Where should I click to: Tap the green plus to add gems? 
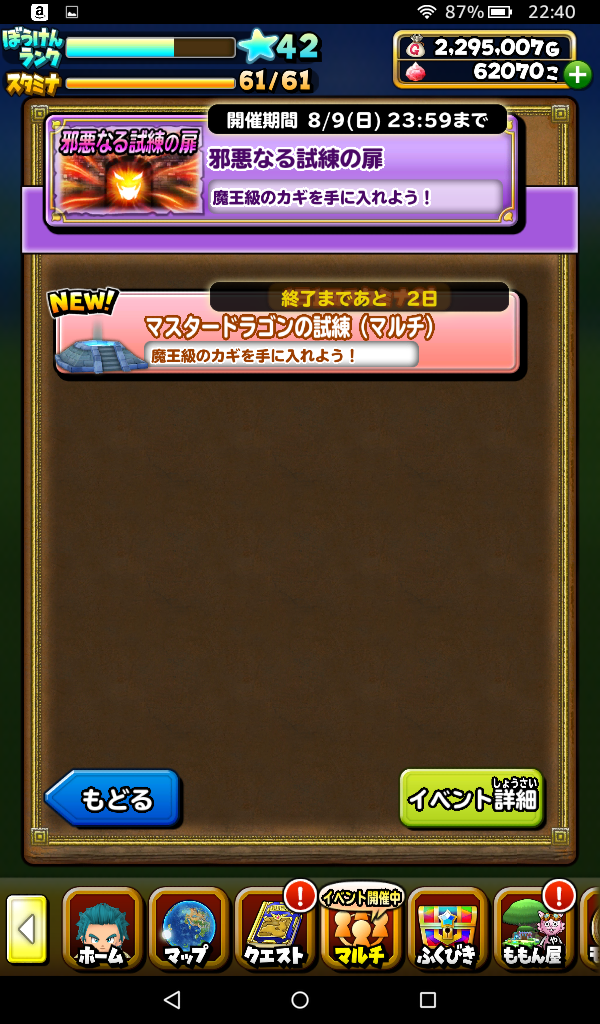coord(577,74)
